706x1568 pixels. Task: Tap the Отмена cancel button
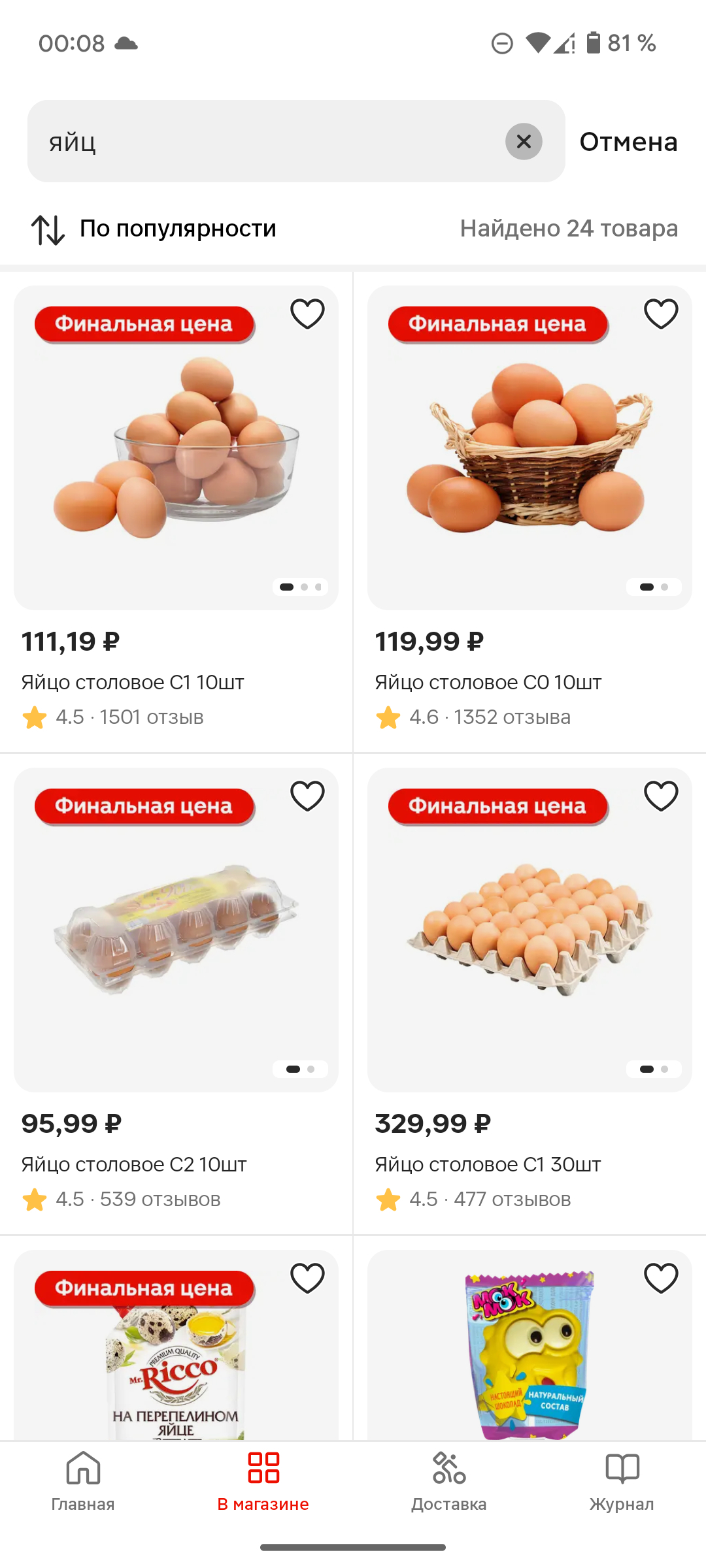tap(628, 142)
